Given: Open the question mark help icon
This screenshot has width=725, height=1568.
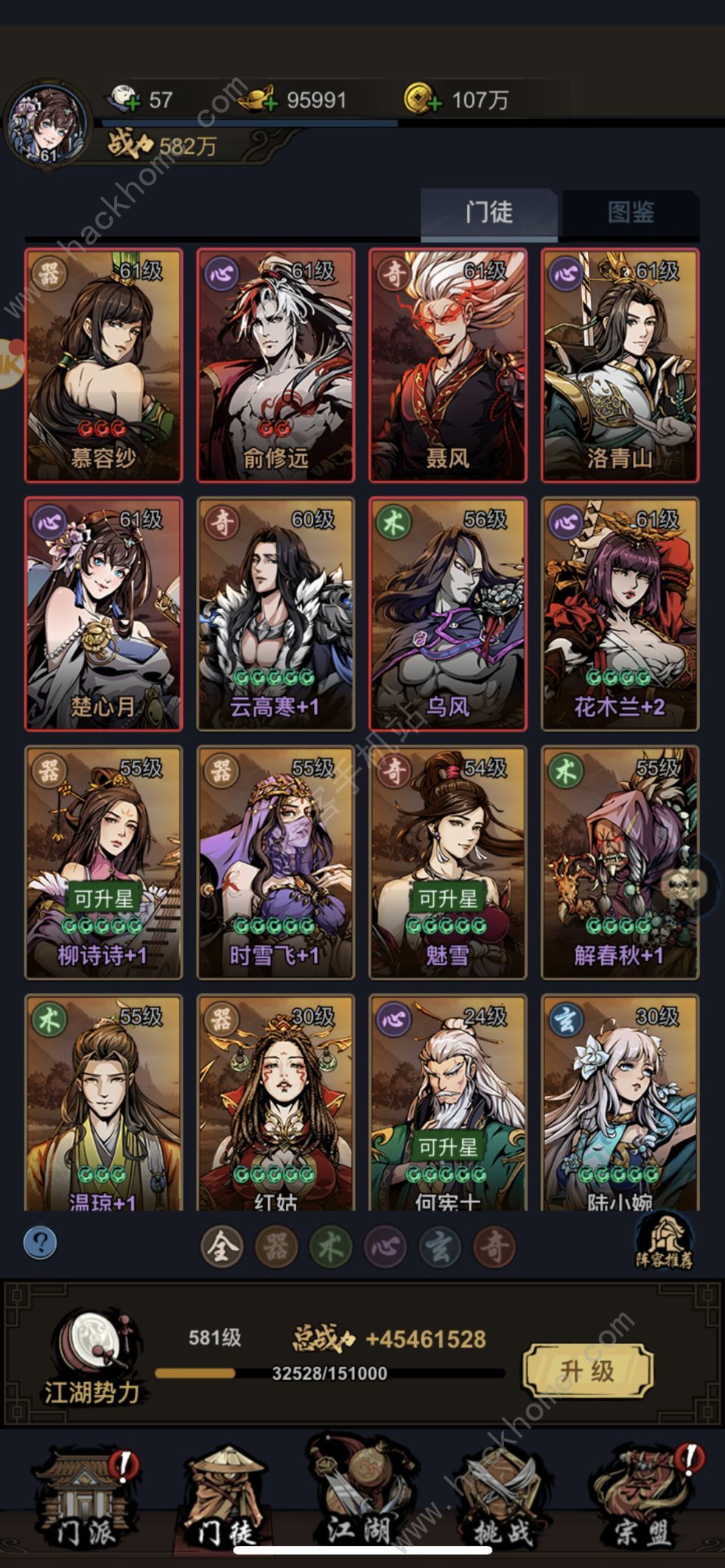Looking at the screenshot, I should click(x=40, y=1242).
